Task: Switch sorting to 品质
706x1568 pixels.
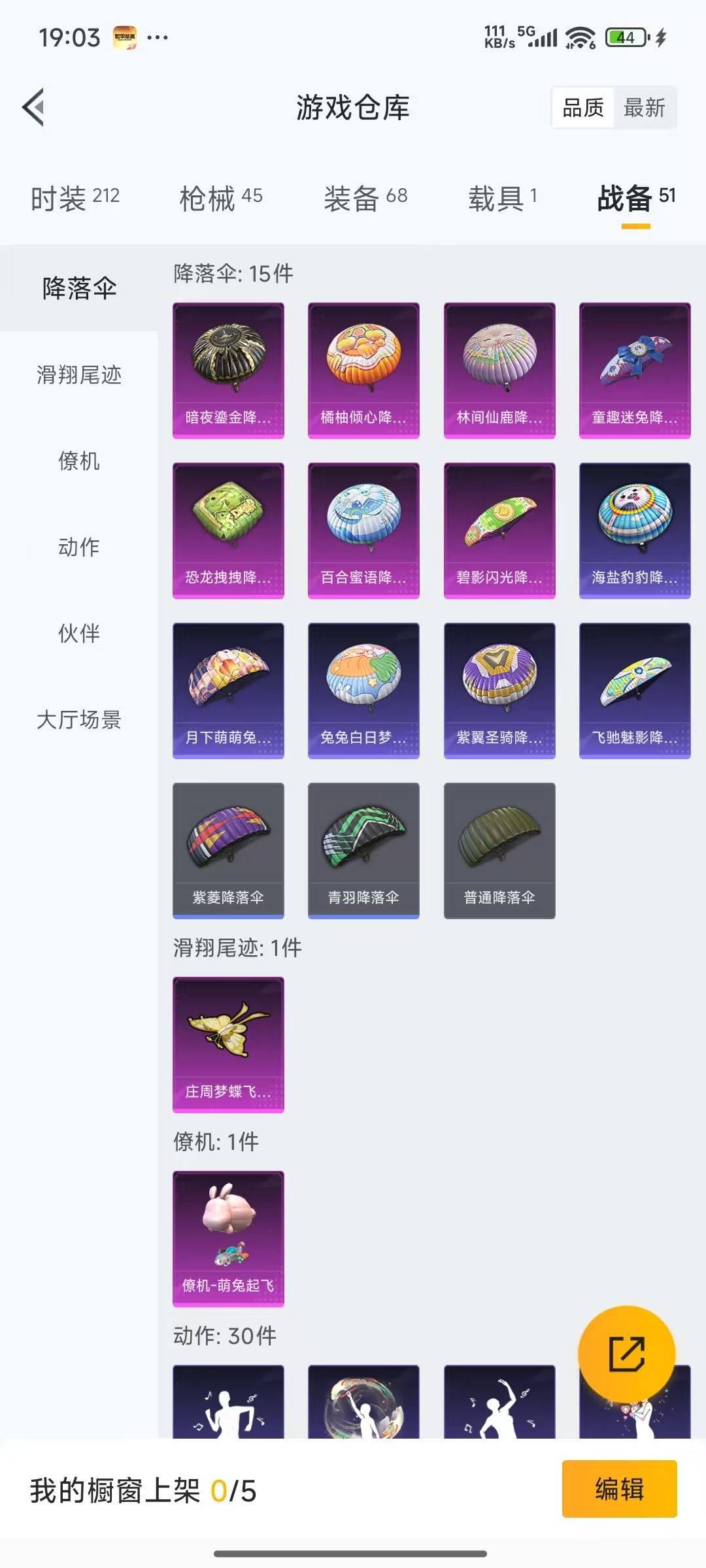Action: (x=584, y=108)
